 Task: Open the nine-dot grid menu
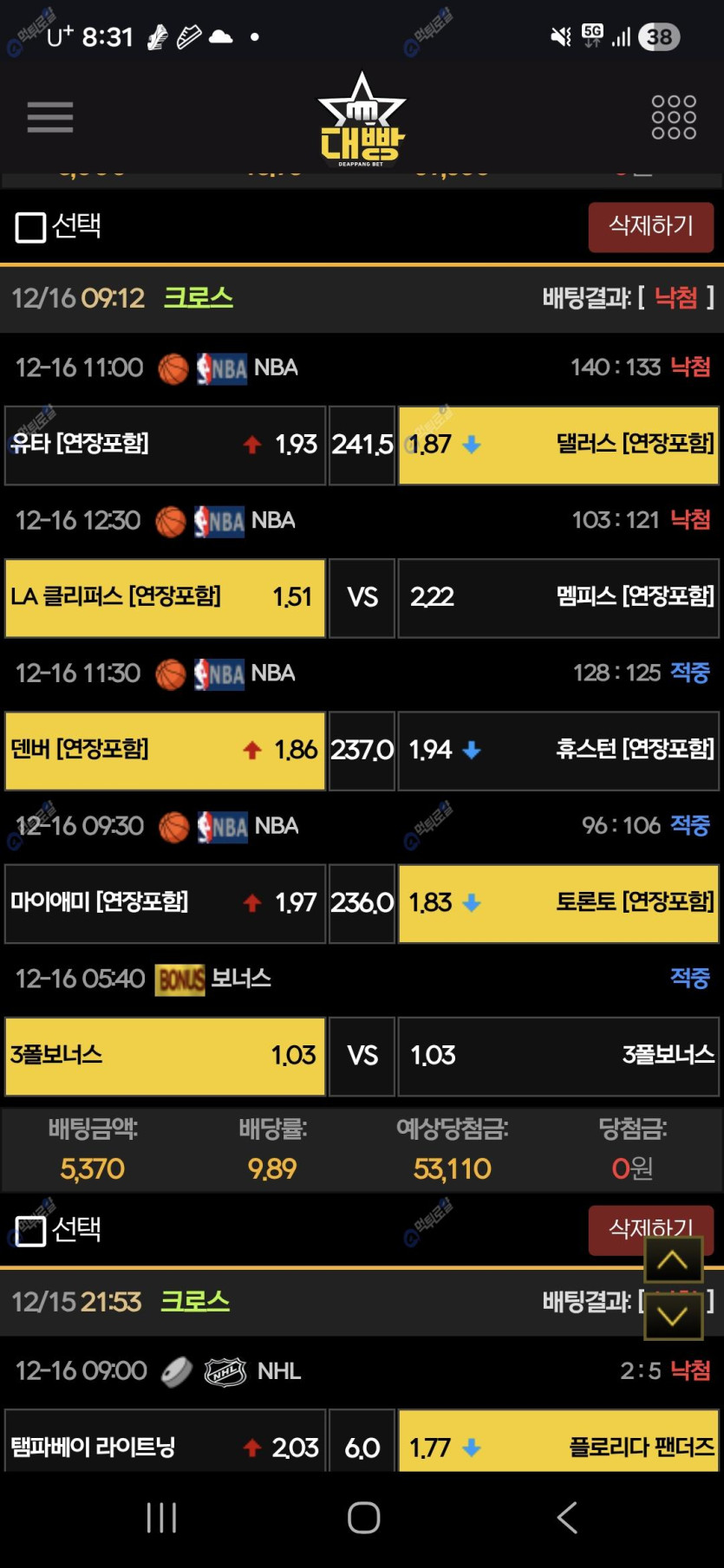(x=673, y=117)
